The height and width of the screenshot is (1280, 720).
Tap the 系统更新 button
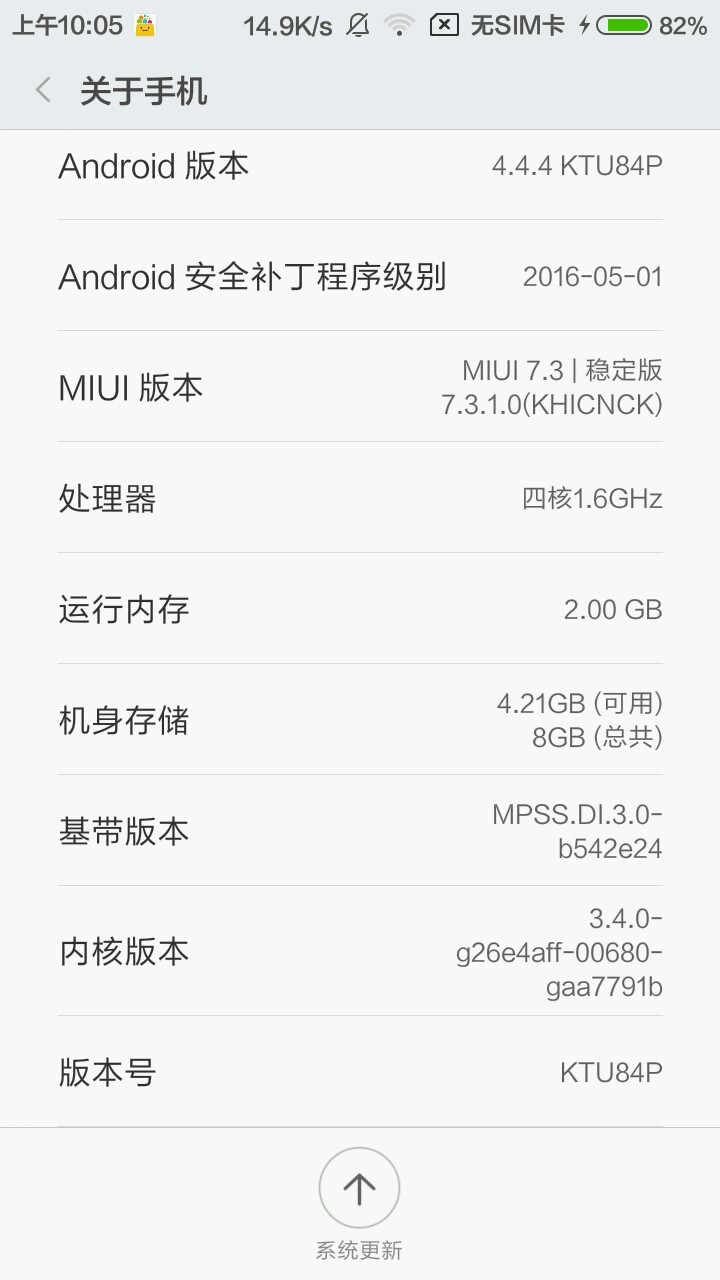tap(359, 1190)
